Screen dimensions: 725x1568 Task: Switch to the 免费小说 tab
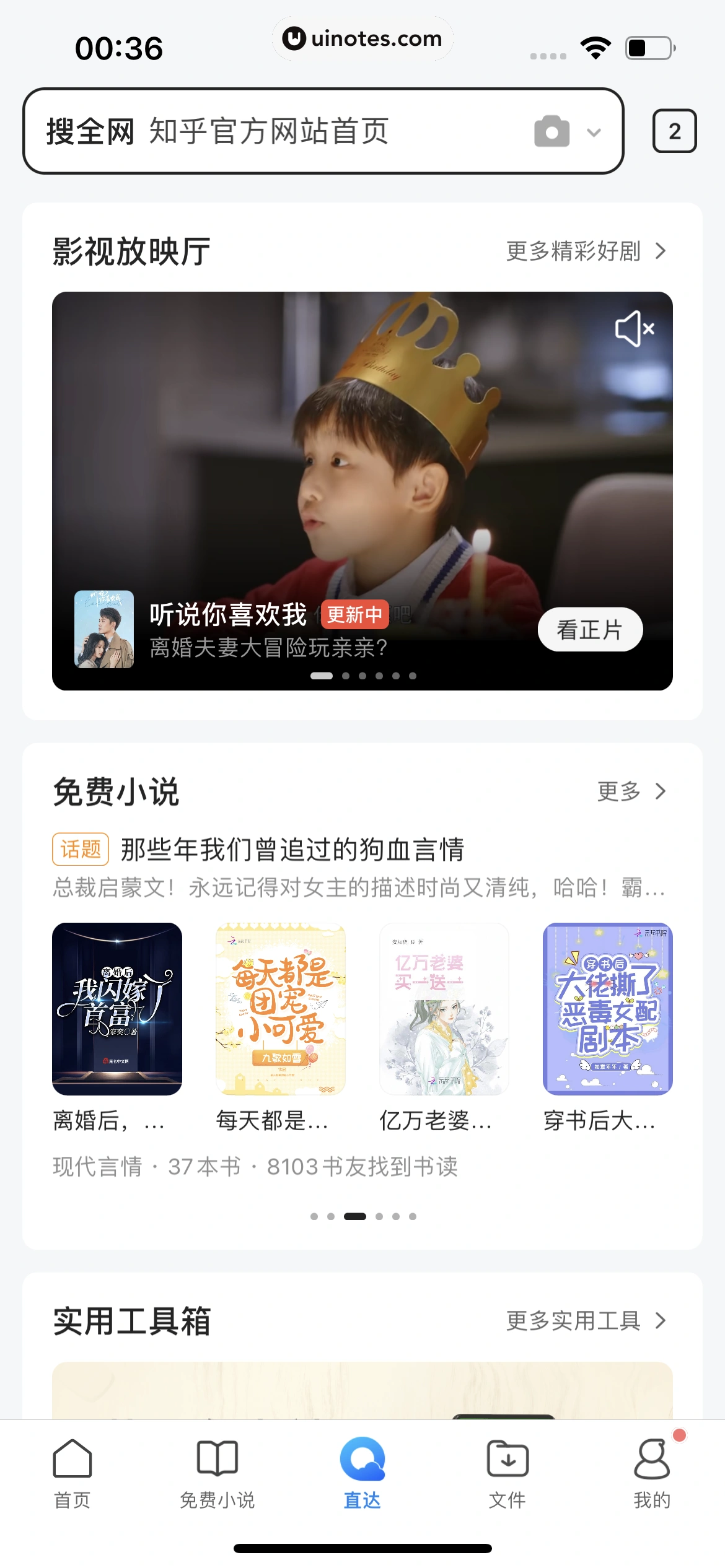[x=217, y=1474]
